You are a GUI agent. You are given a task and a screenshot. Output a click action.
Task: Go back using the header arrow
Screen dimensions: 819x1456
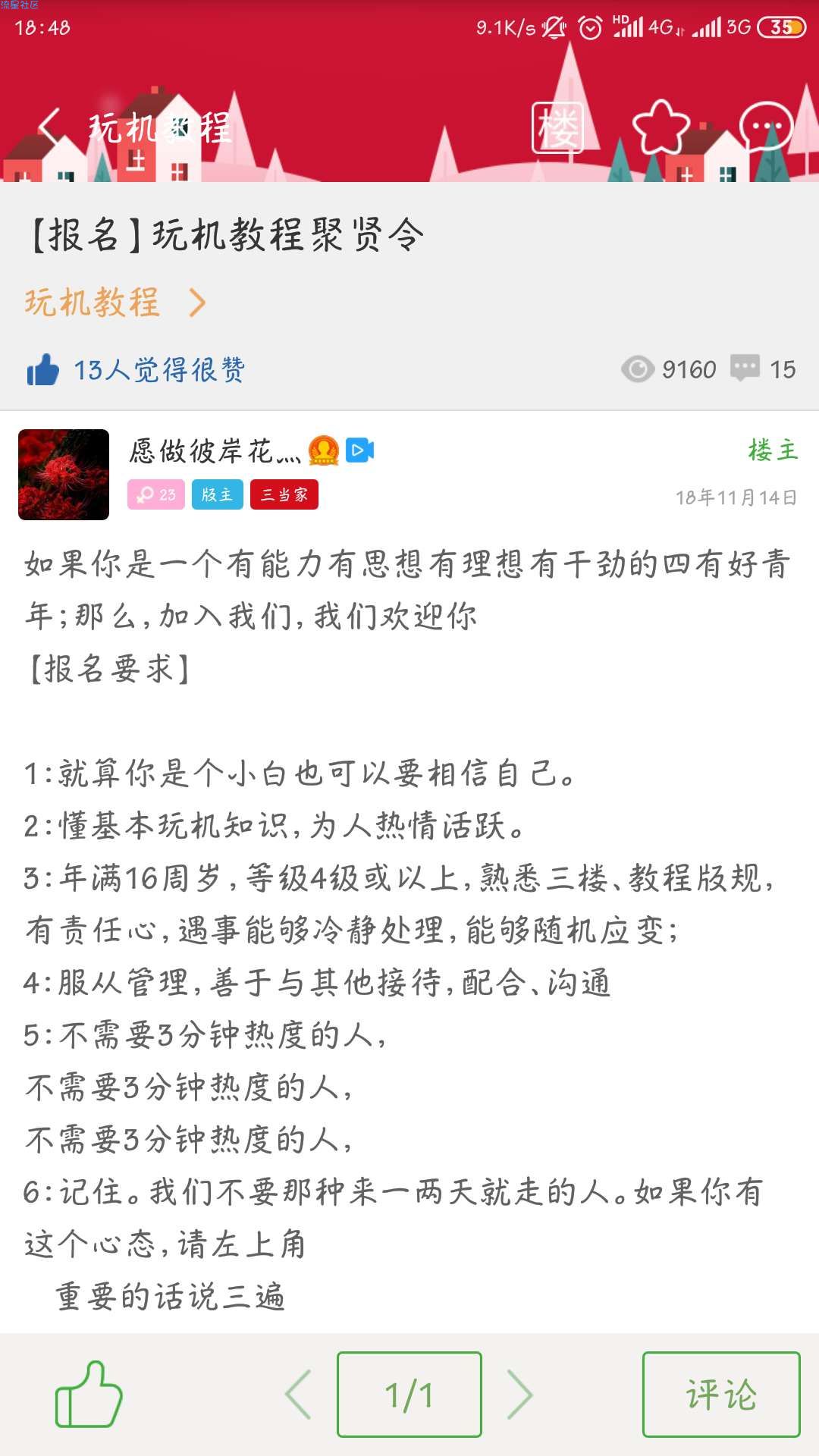50,127
